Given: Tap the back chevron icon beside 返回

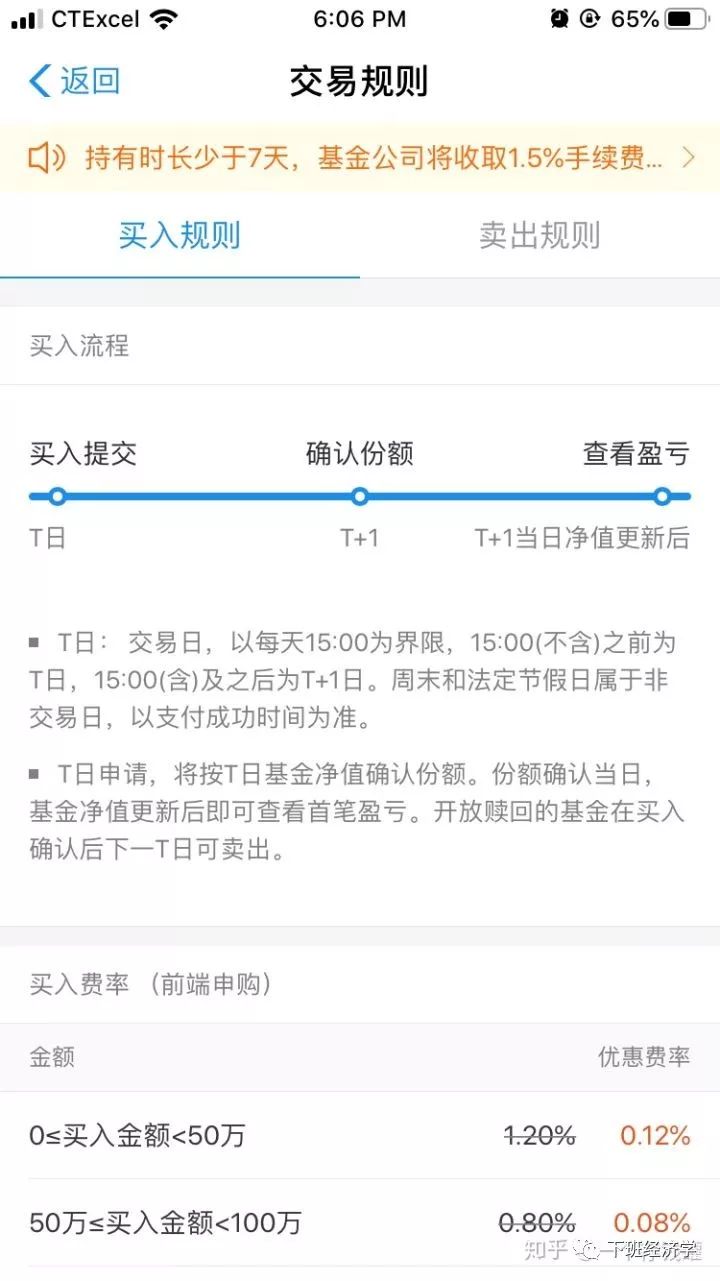Looking at the screenshot, I should pyautogui.click(x=36, y=80).
